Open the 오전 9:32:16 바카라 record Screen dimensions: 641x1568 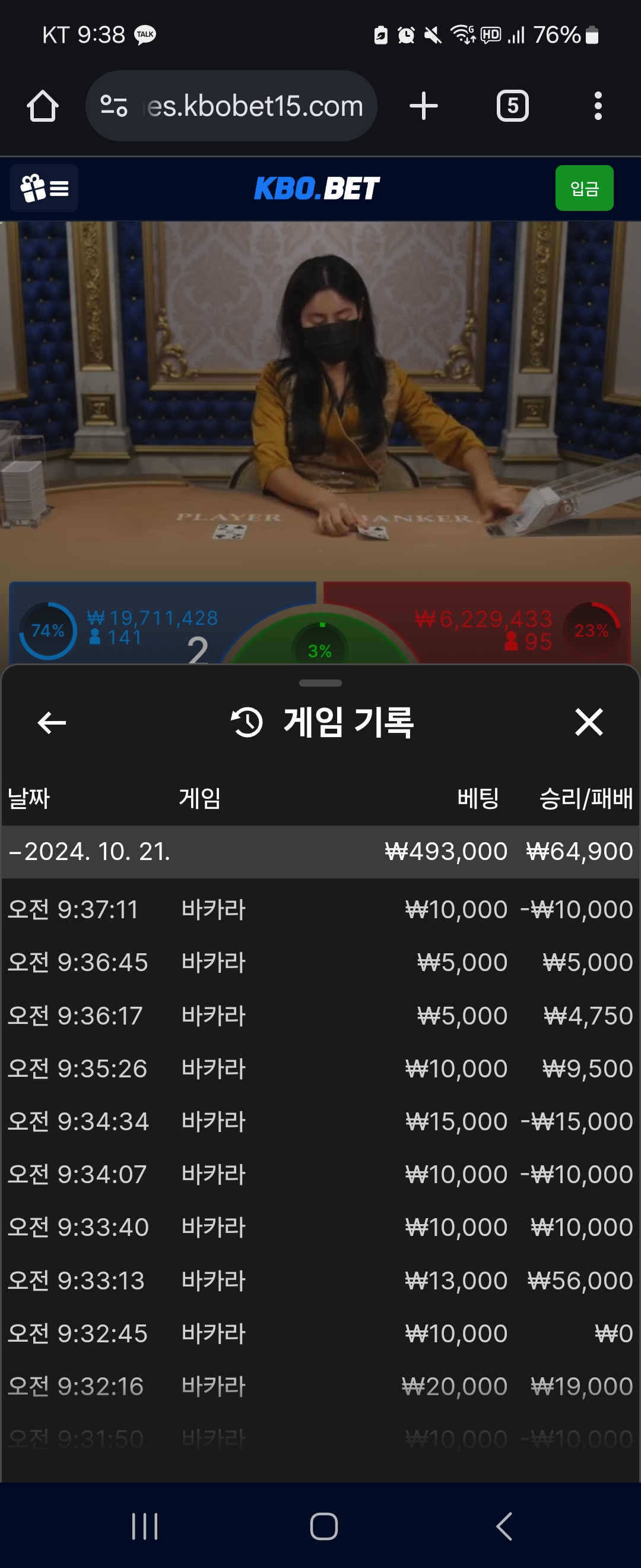pyautogui.click(x=320, y=1386)
